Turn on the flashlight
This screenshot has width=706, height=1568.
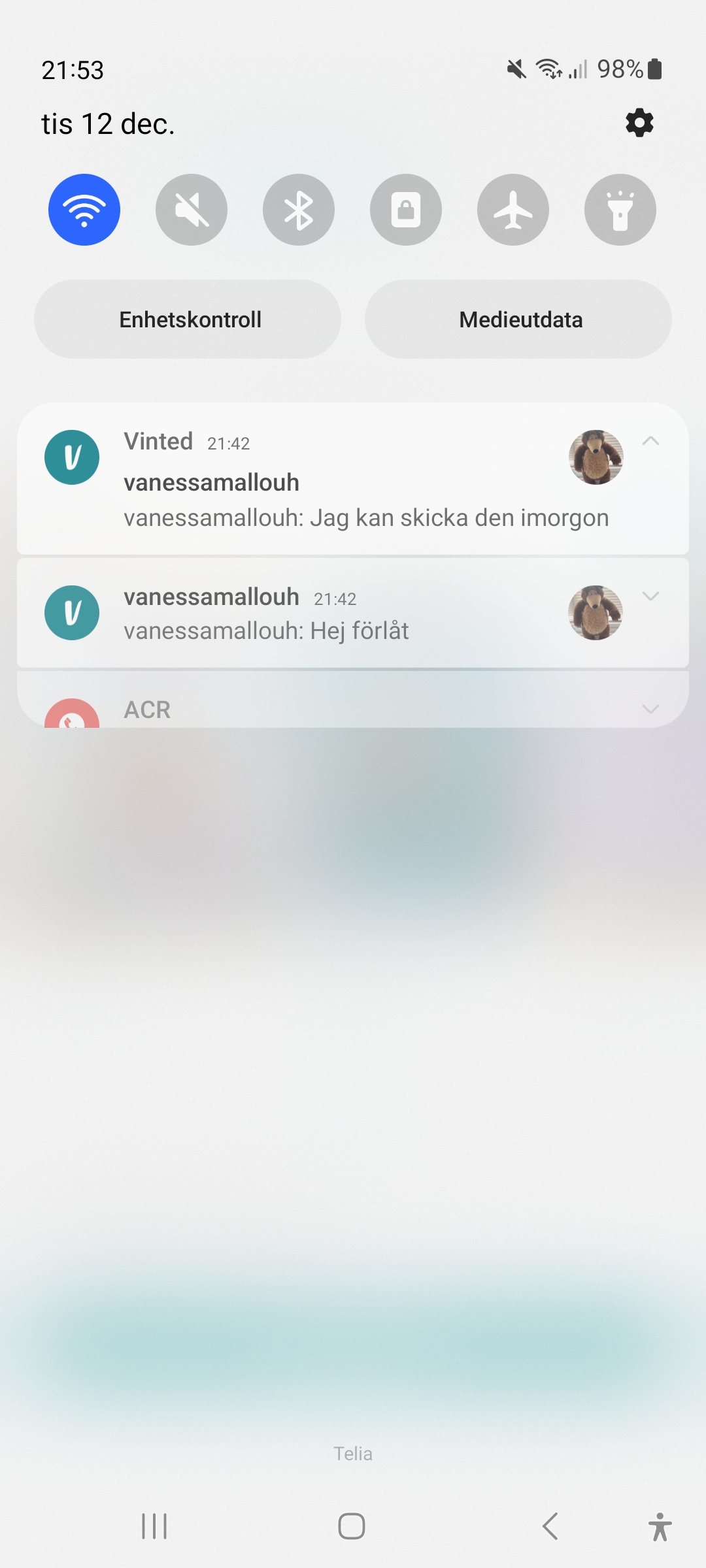coord(620,210)
